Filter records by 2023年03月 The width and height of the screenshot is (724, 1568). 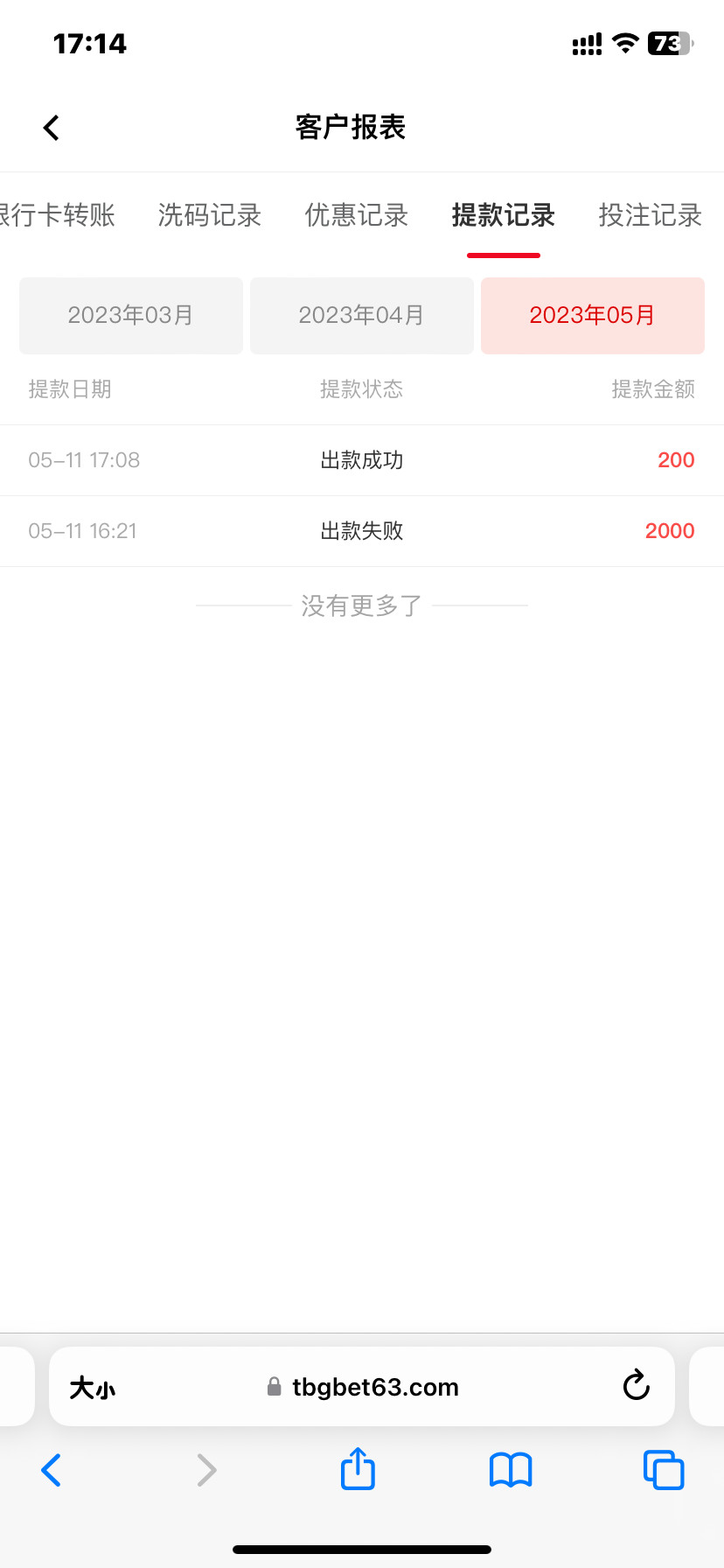coord(131,316)
